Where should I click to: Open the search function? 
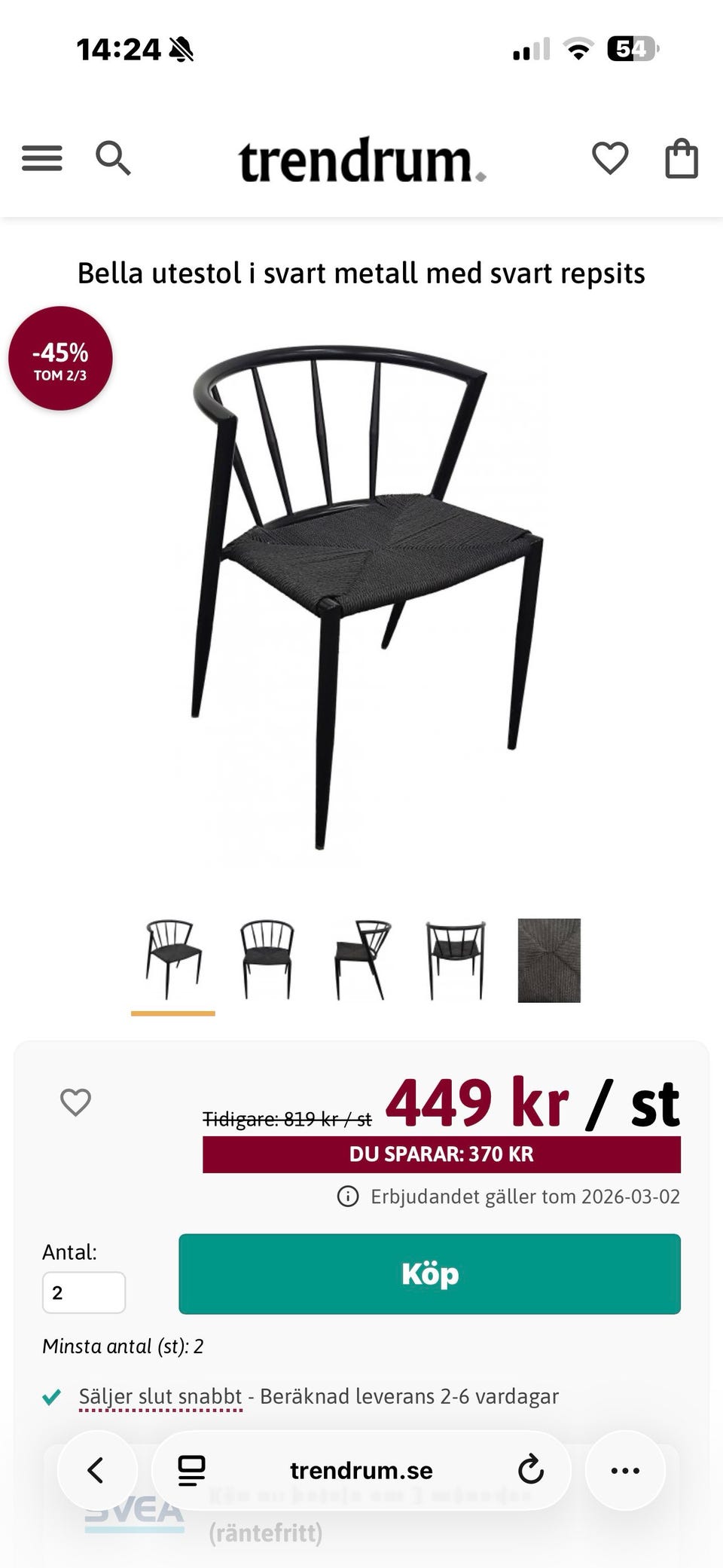coord(114,158)
